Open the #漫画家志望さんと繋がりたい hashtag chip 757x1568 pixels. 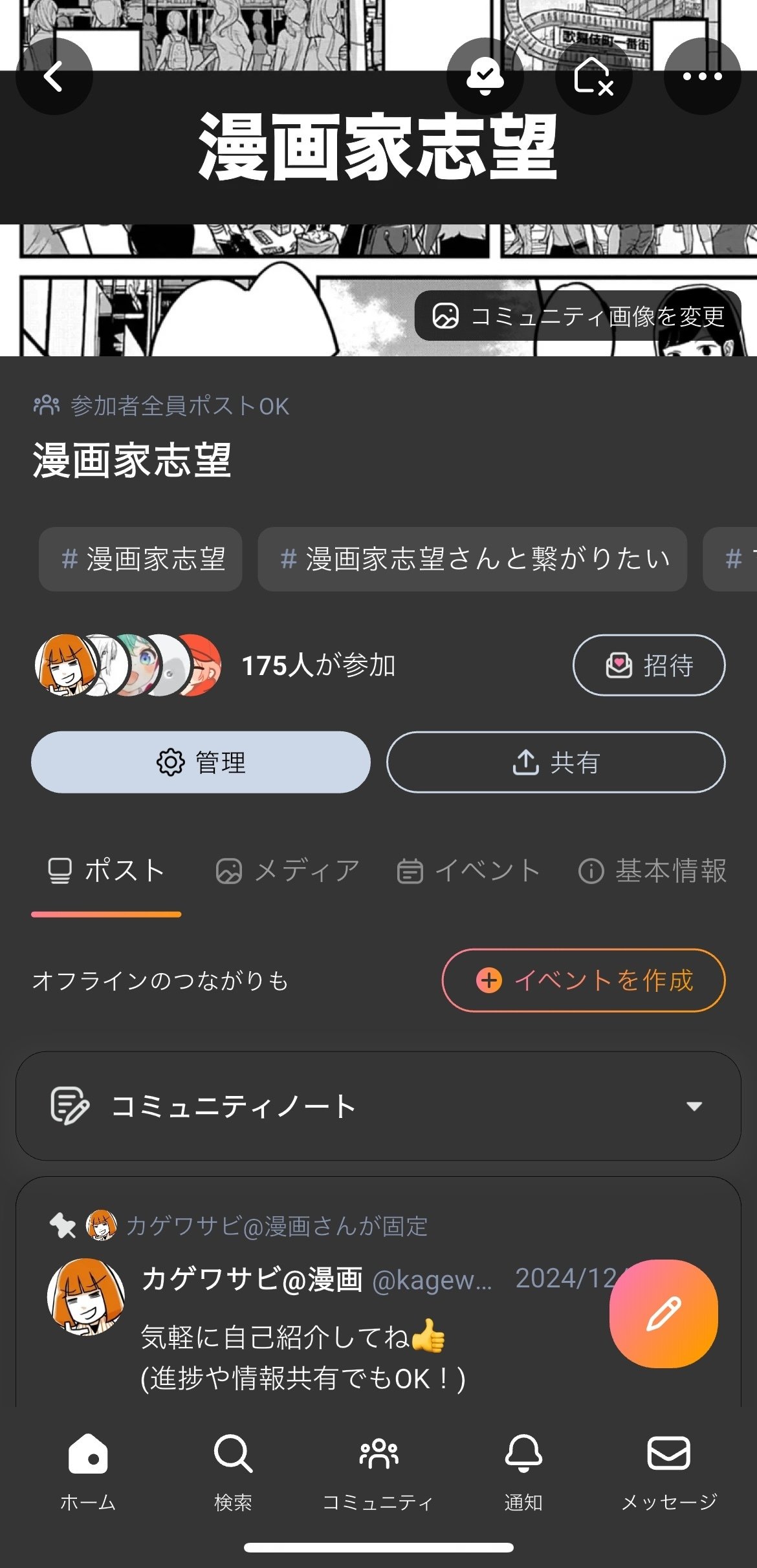472,559
